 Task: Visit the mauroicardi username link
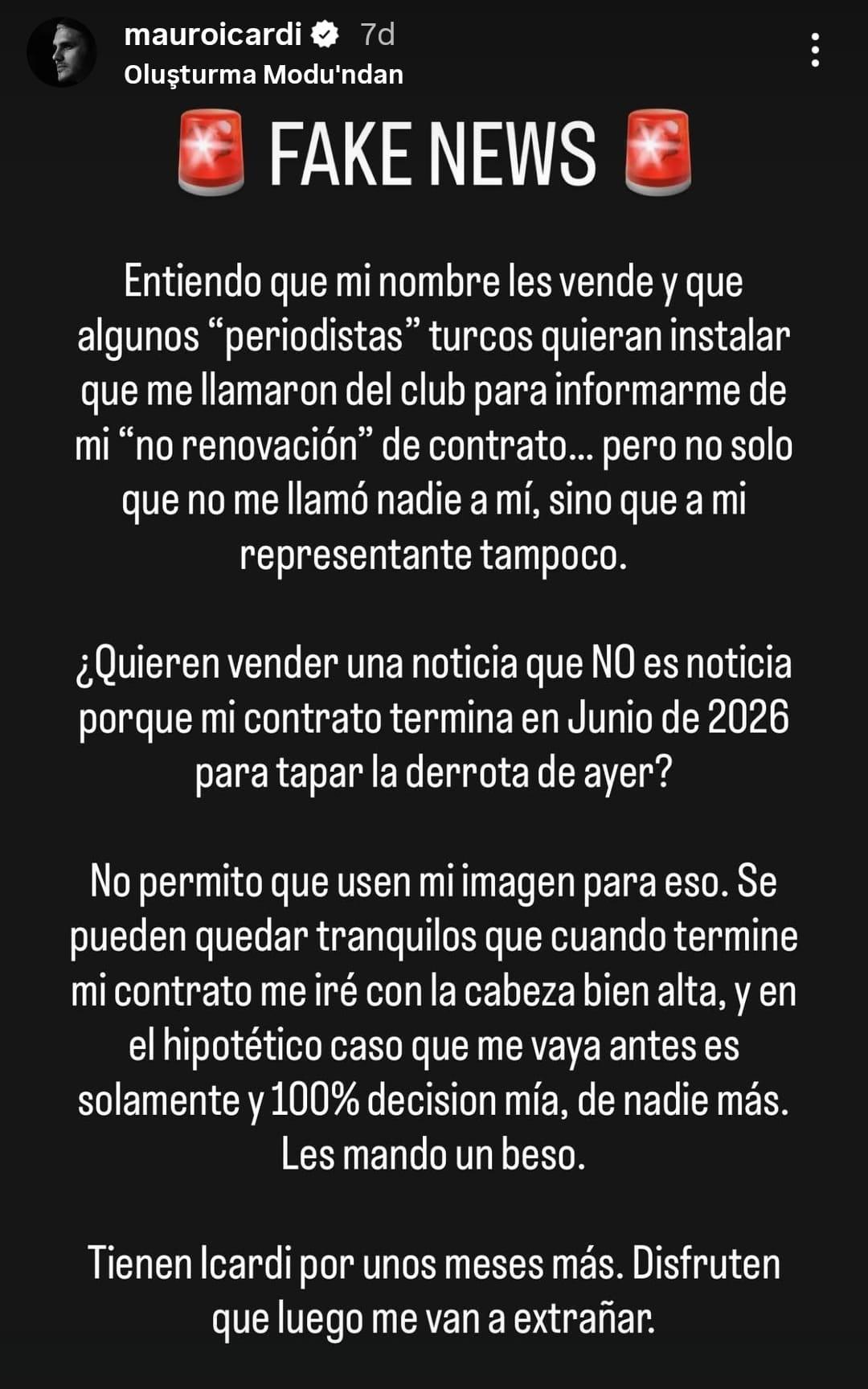point(213,34)
